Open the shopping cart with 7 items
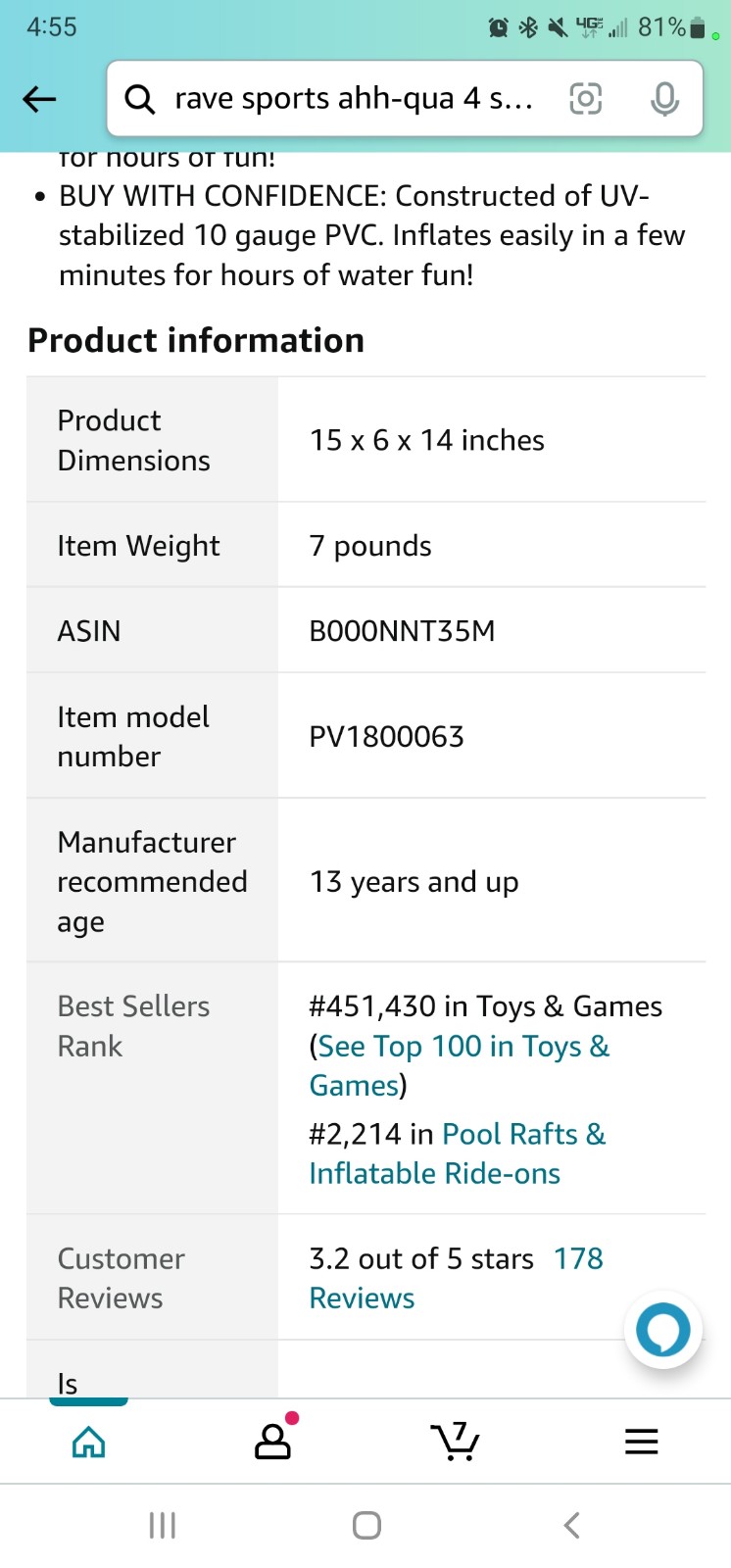The height and width of the screenshot is (1568, 731). [455, 1441]
